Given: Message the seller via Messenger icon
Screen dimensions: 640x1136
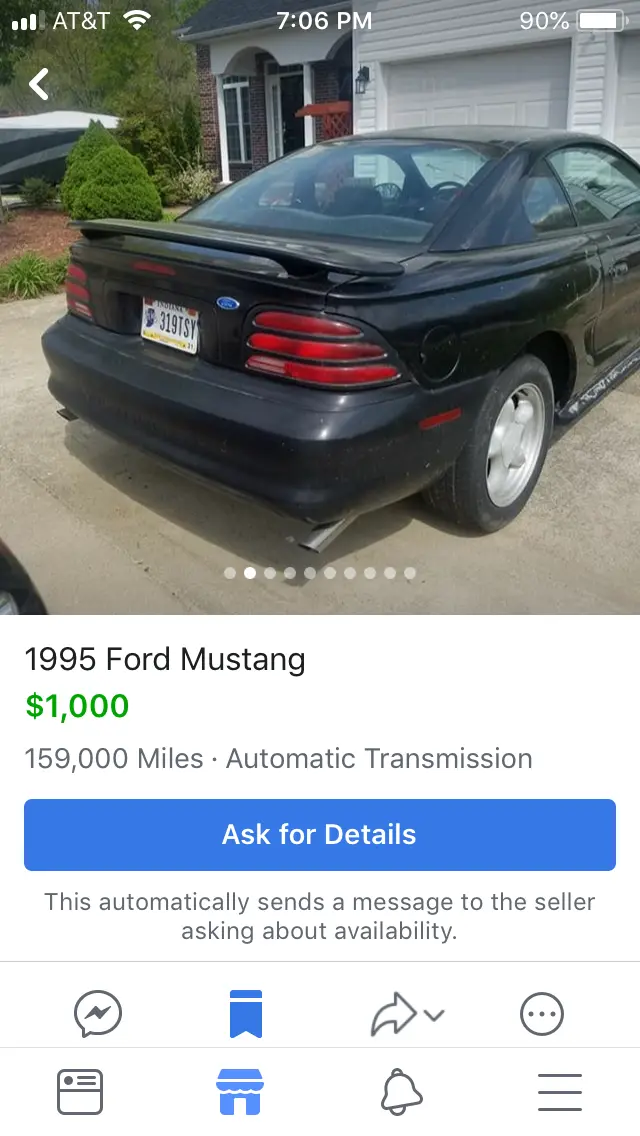Looking at the screenshot, I should coord(98,1014).
